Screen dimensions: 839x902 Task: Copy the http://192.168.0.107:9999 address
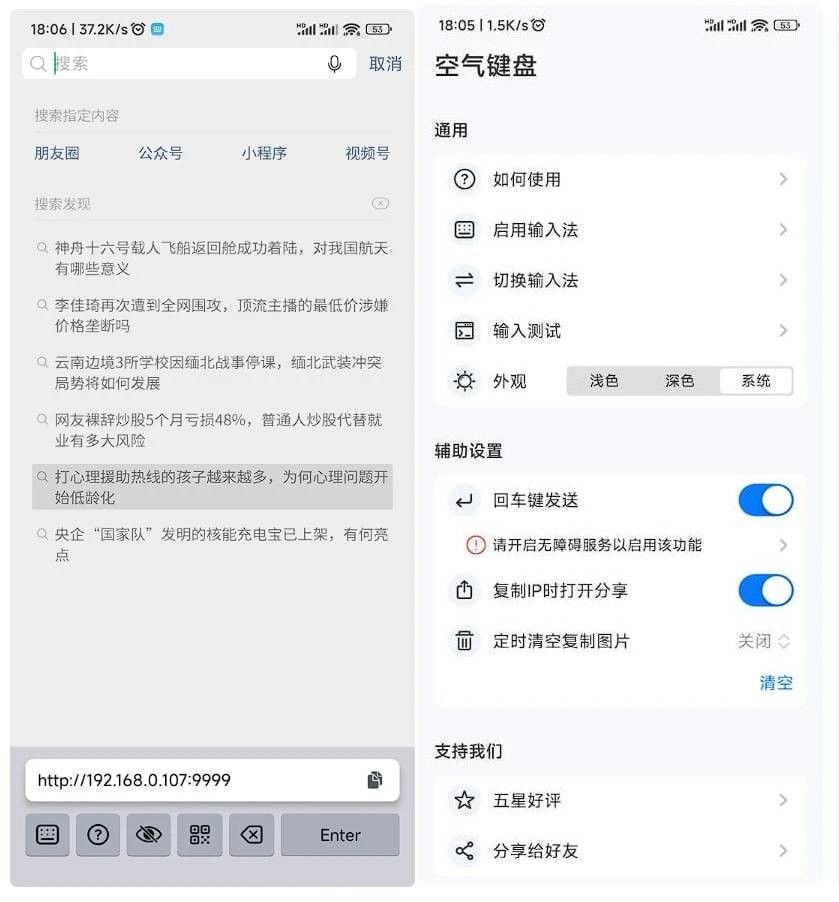pyautogui.click(x=374, y=780)
